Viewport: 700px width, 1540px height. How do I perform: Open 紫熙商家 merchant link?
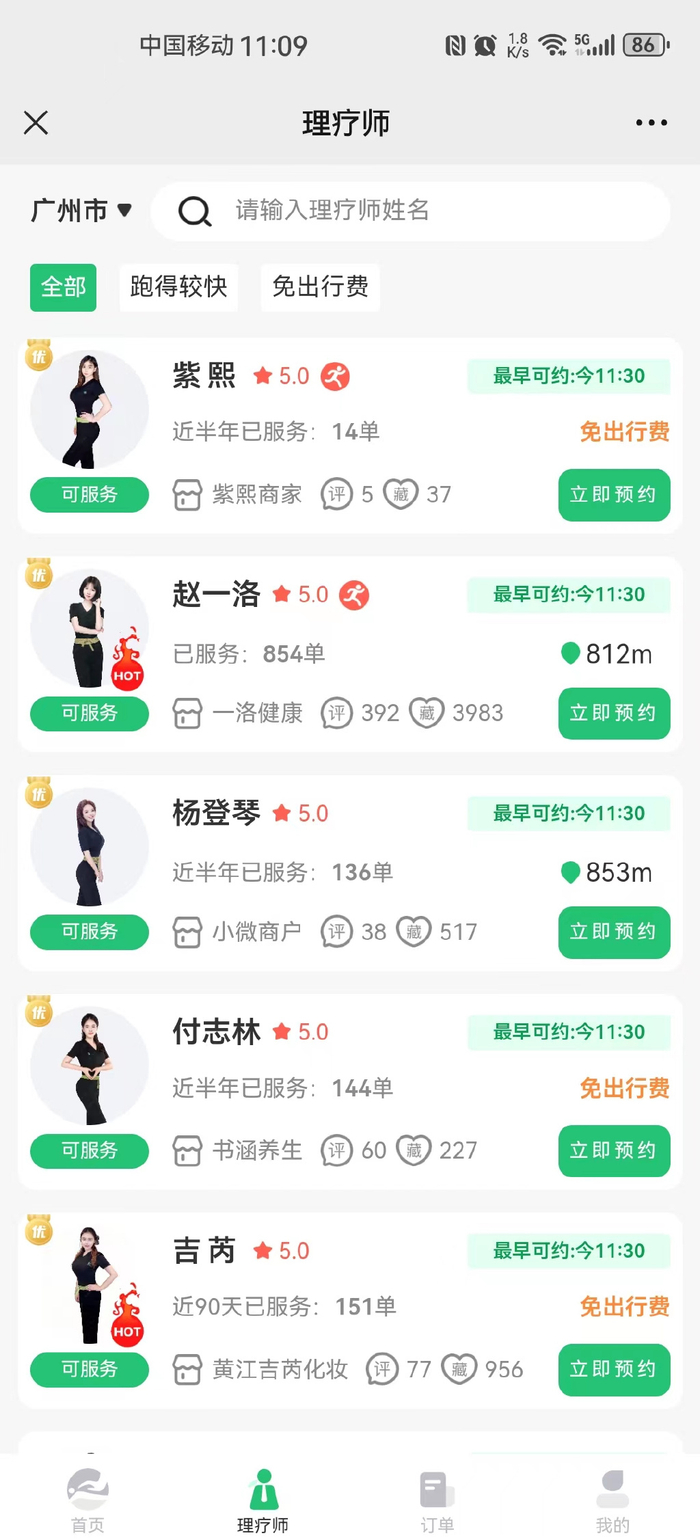[237, 494]
